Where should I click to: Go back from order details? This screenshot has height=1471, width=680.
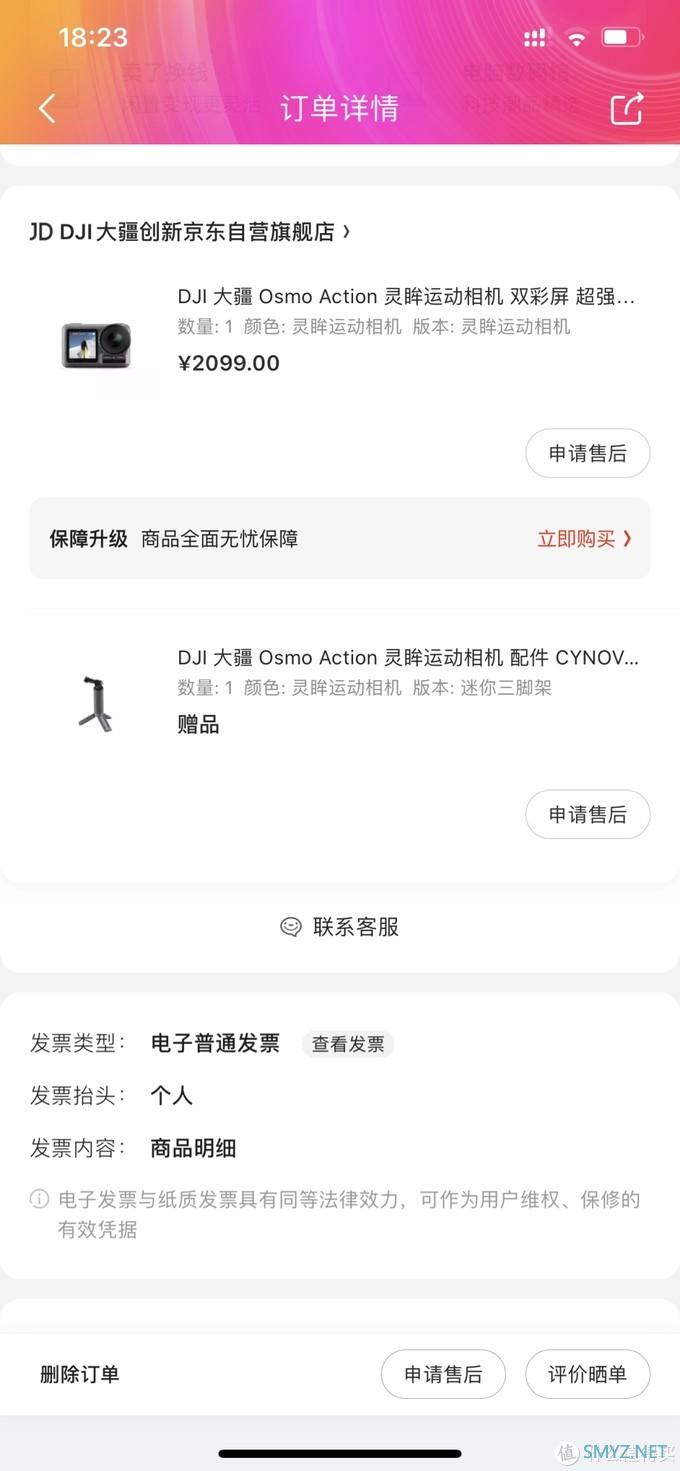click(x=47, y=108)
